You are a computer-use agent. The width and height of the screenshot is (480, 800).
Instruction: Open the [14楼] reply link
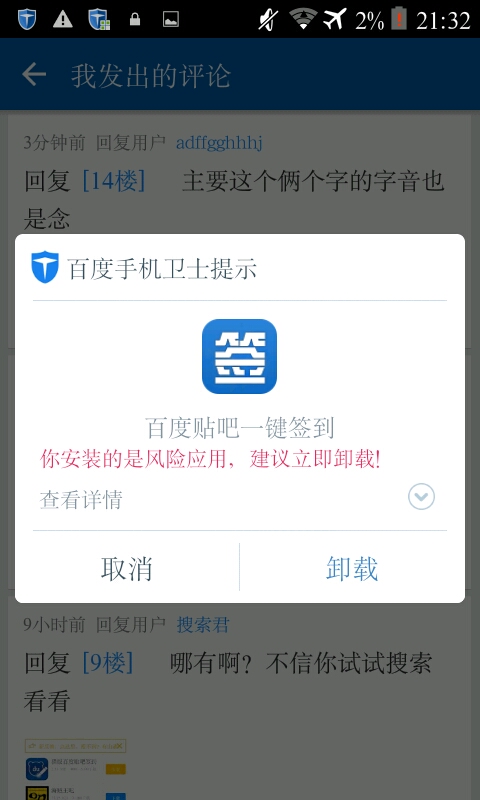pyautogui.click(x=114, y=181)
